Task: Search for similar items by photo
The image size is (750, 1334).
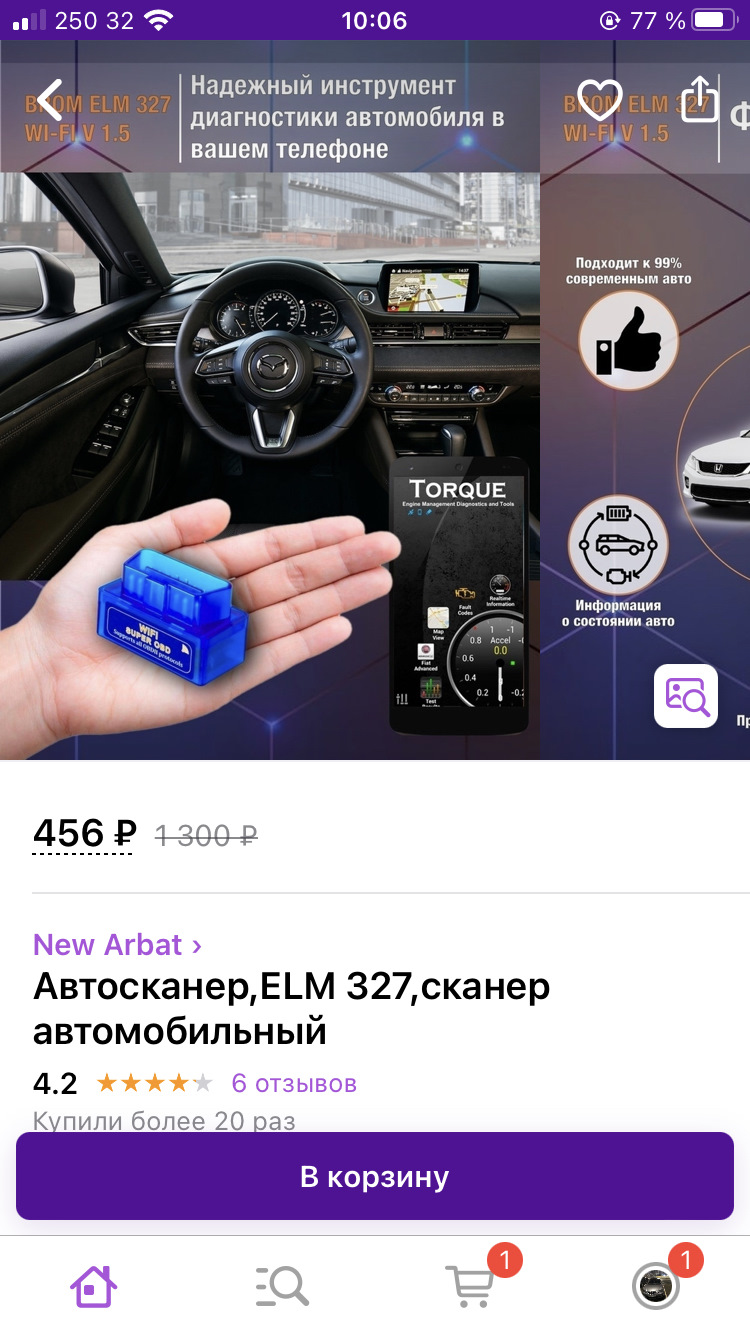Action: [x=686, y=696]
